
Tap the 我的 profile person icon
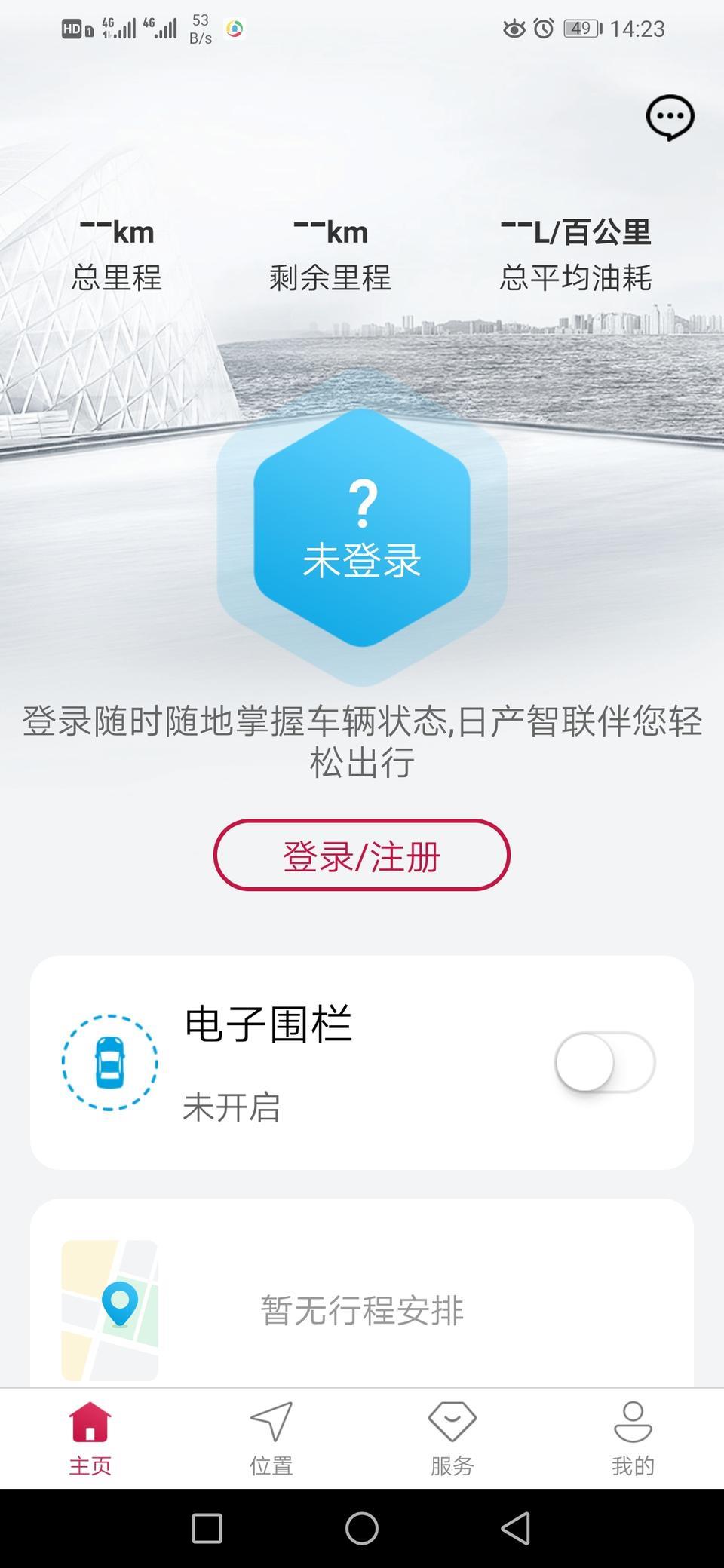point(633,1420)
